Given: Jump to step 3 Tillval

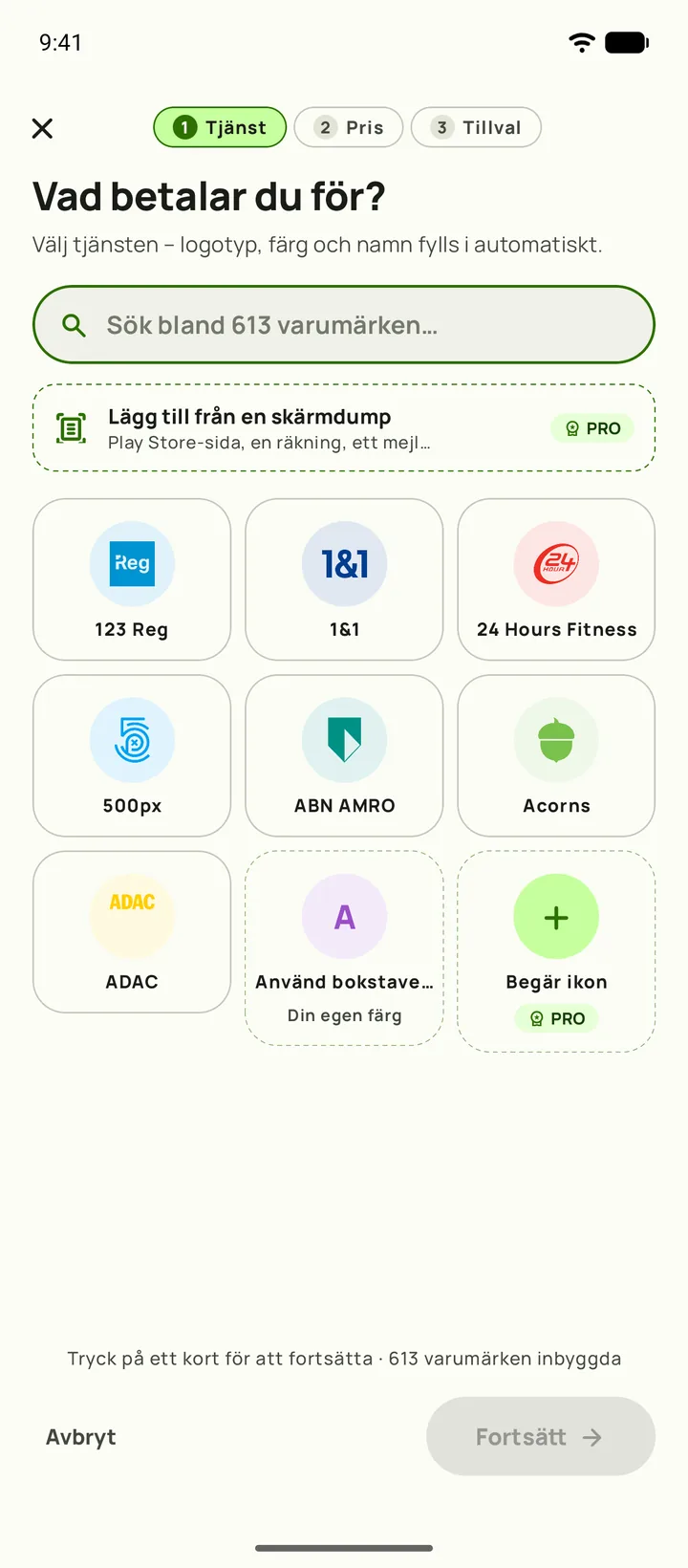Looking at the screenshot, I should coord(476,127).
